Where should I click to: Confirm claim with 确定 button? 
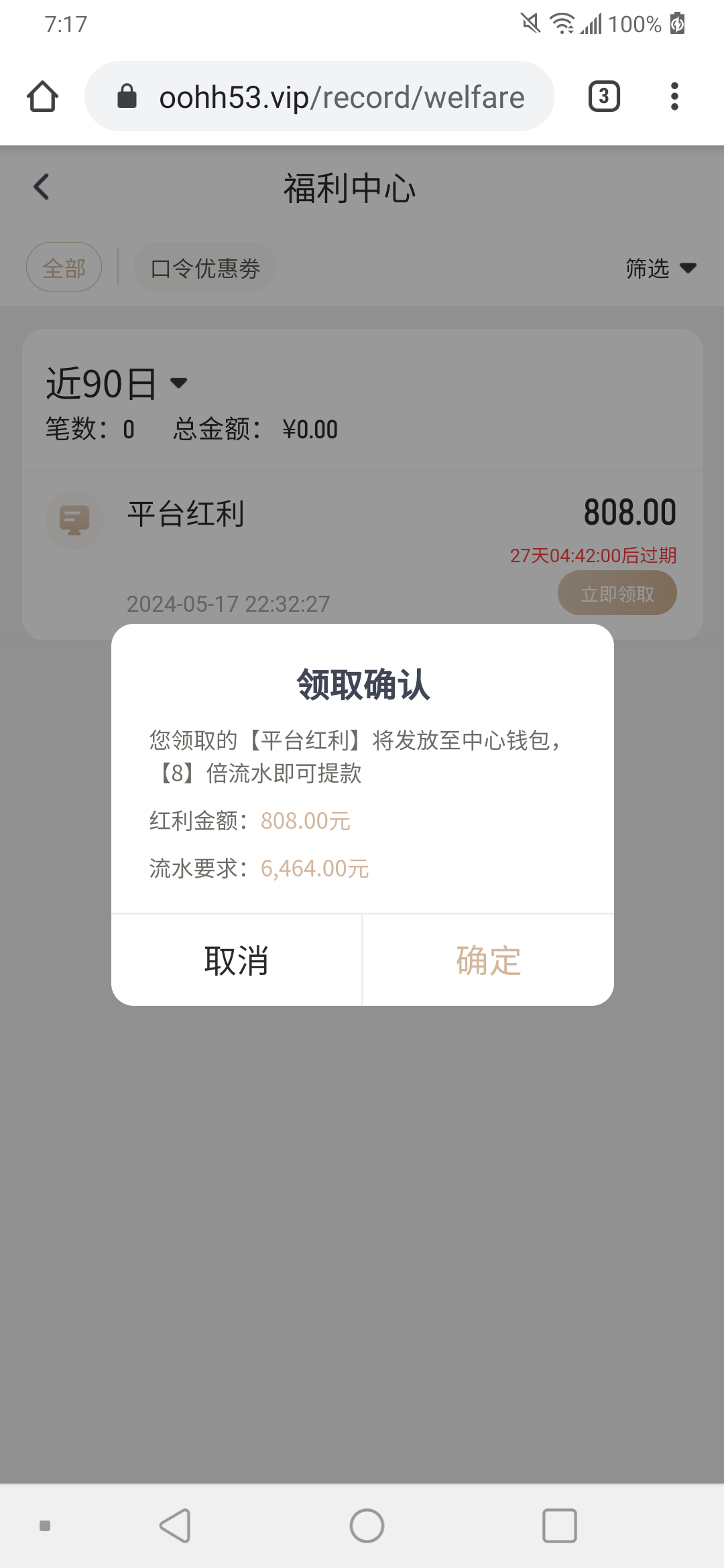tap(488, 960)
